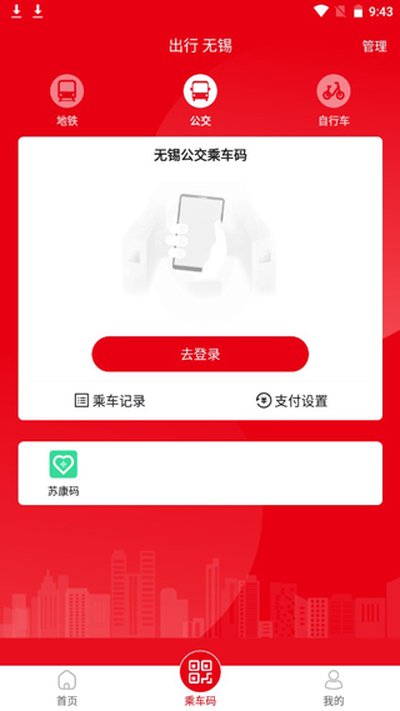Viewport: 400px width, 711px height.
Task: Switch to the 自行车 bicycle tab
Action: coord(333,101)
